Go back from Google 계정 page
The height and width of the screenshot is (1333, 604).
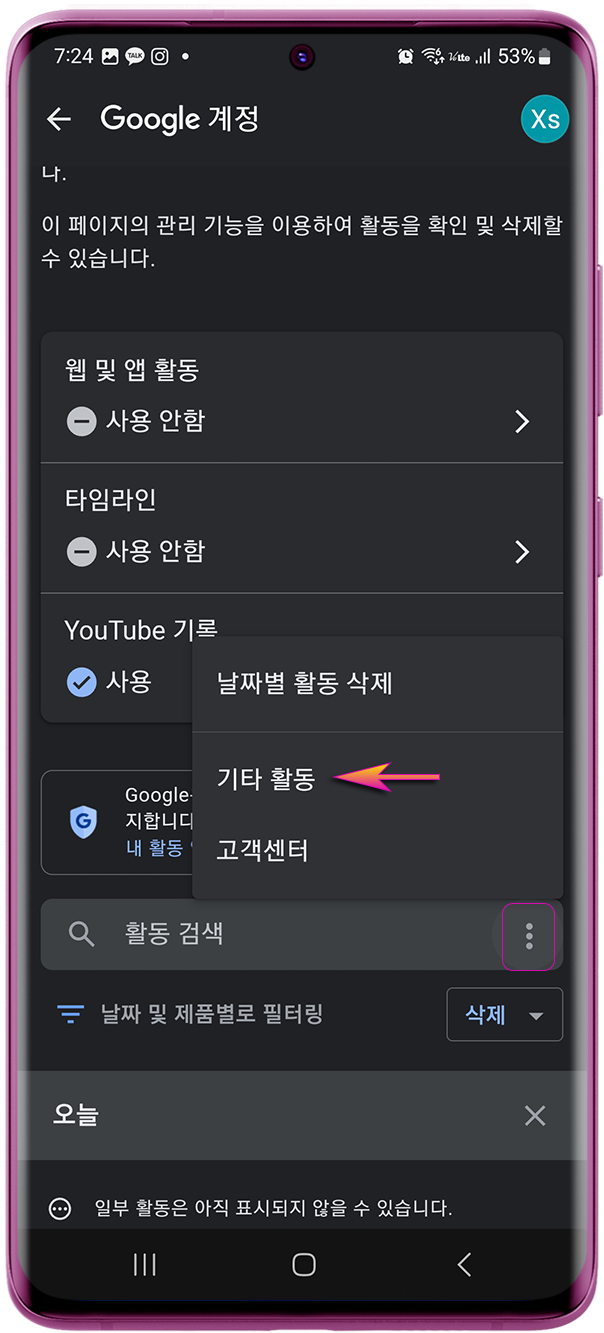(59, 120)
